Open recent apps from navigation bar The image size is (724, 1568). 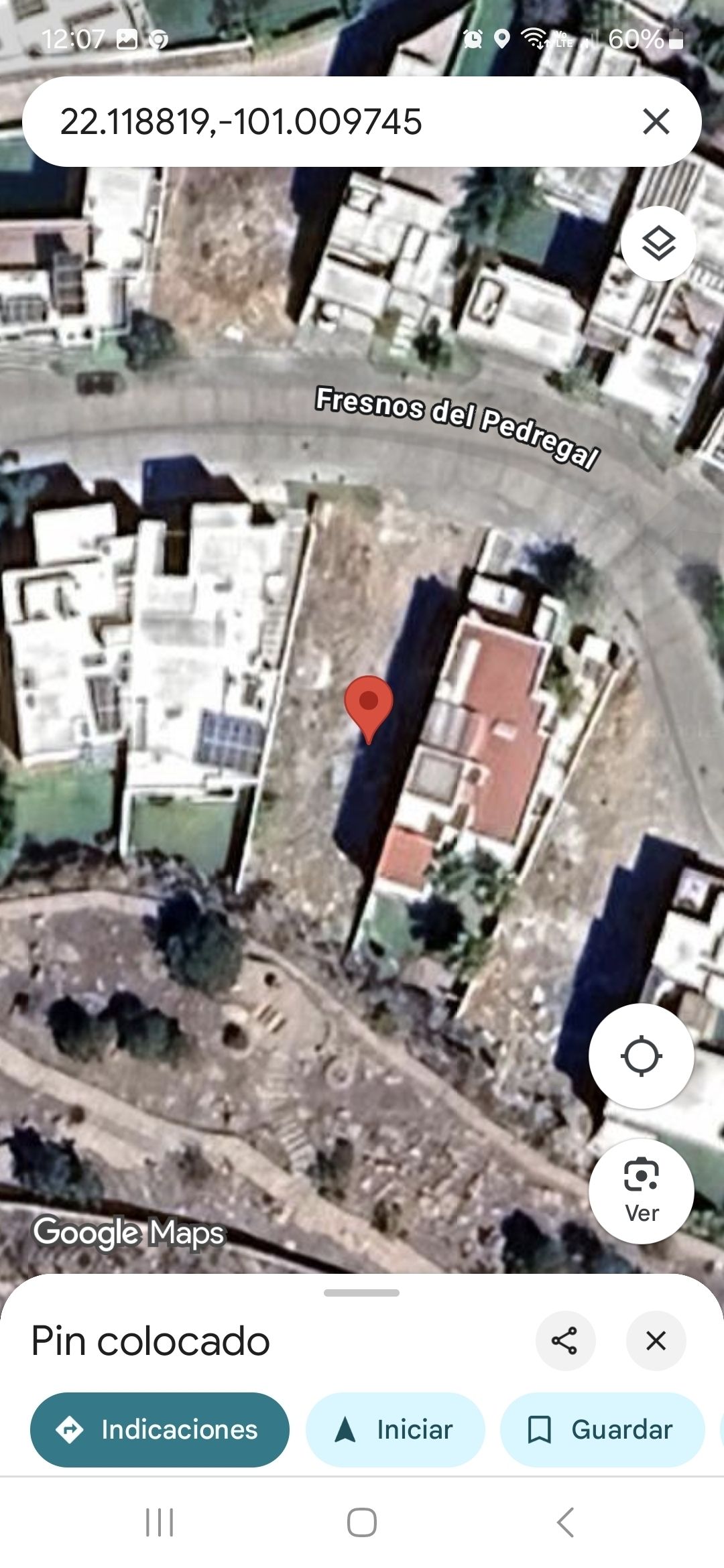160,1522
